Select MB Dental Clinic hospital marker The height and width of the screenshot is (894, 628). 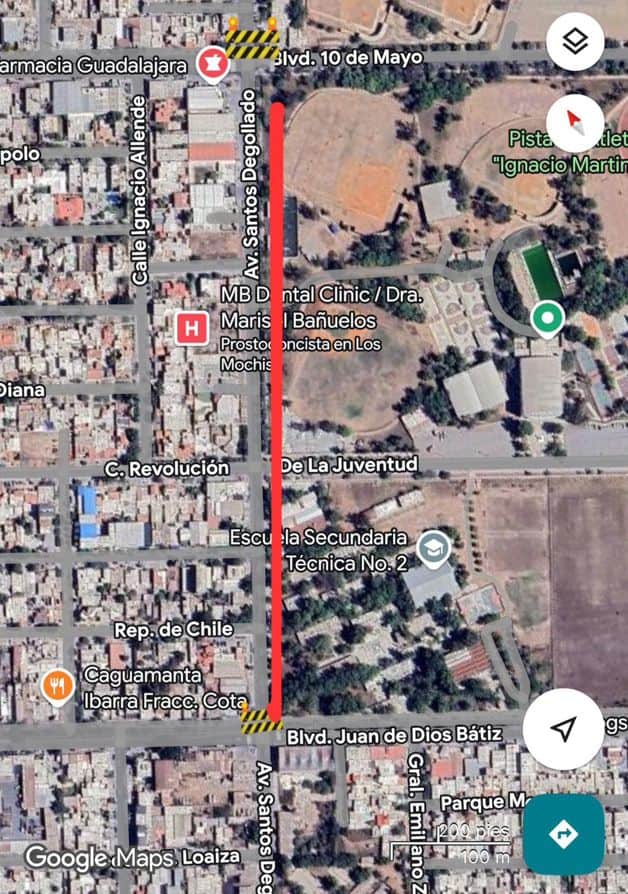point(191,327)
